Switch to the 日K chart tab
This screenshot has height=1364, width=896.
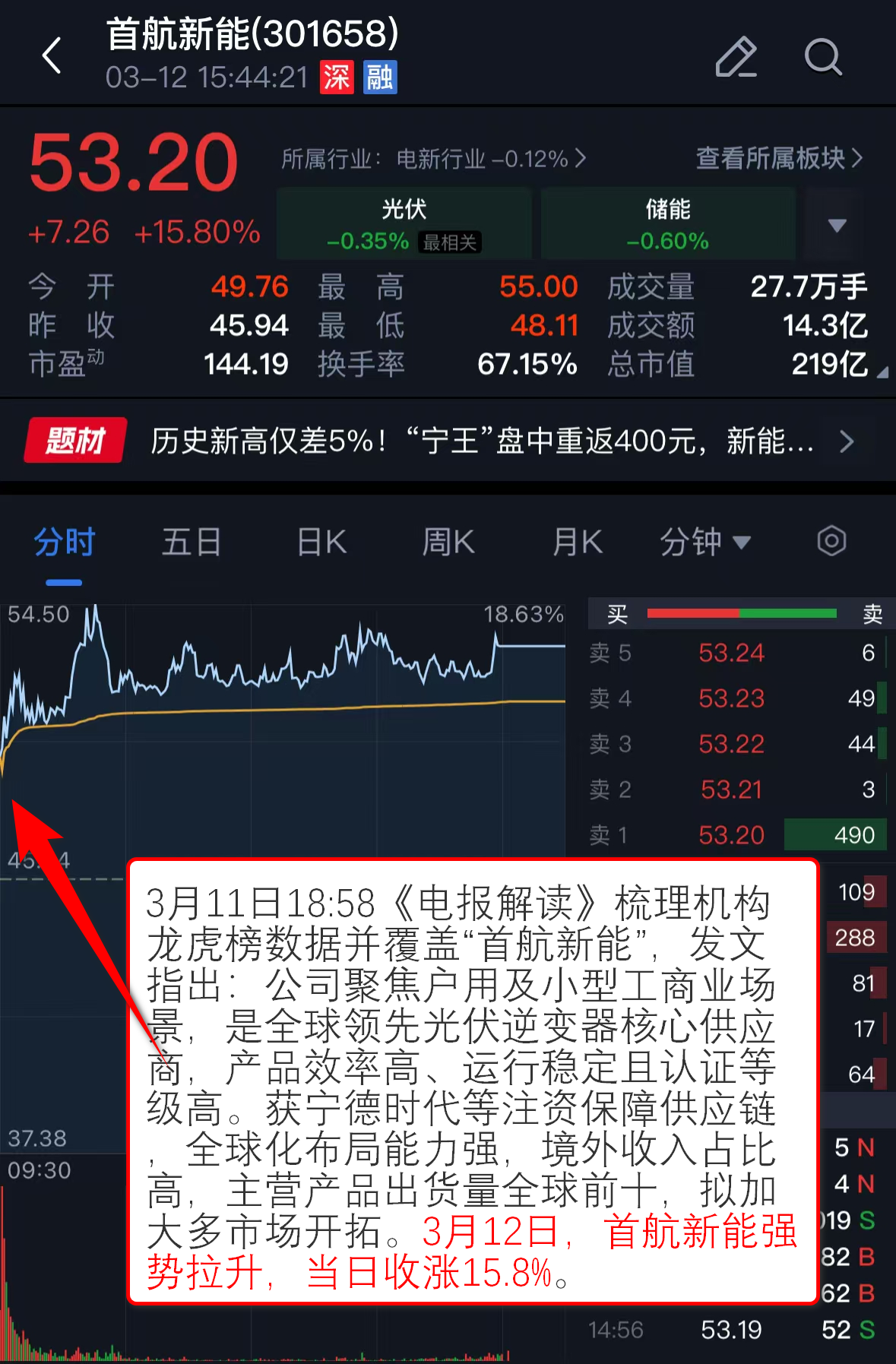tap(321, 543)
